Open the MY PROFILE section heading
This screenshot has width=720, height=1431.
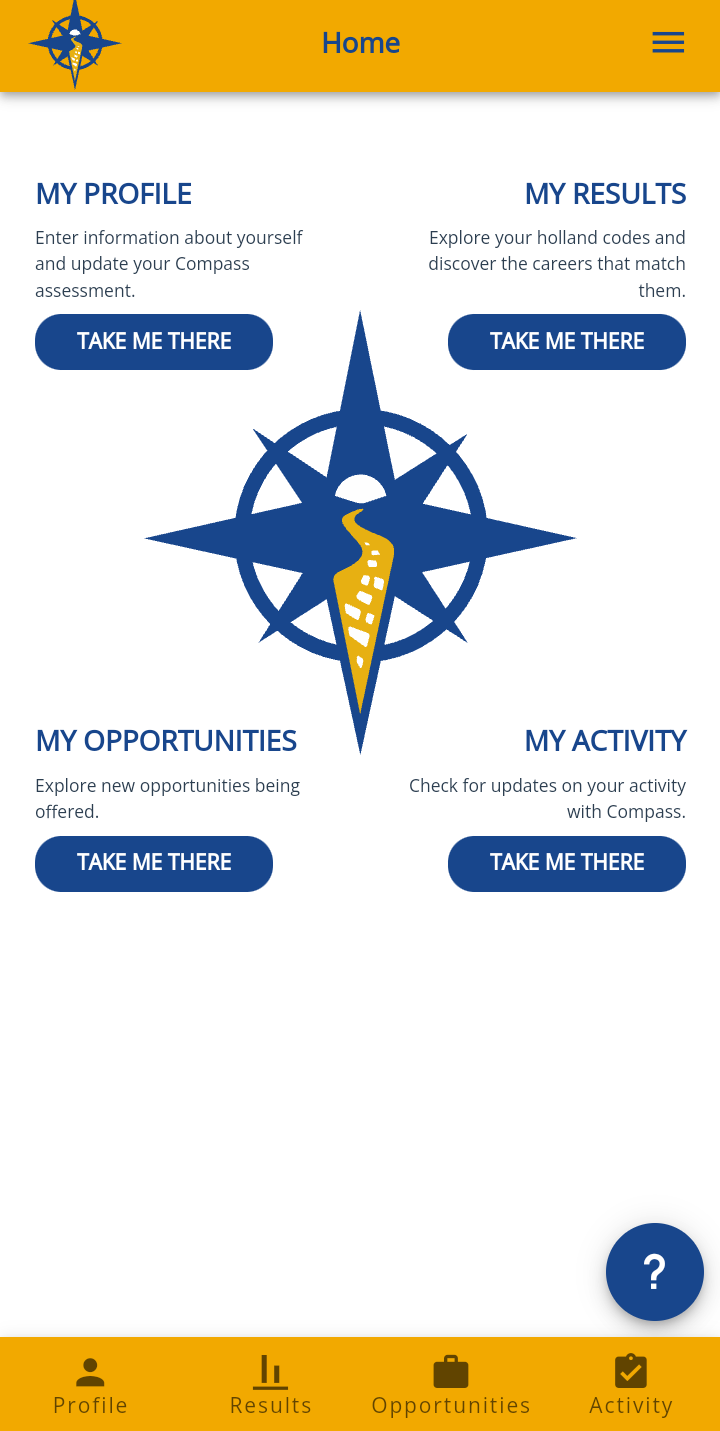[113, 194]
